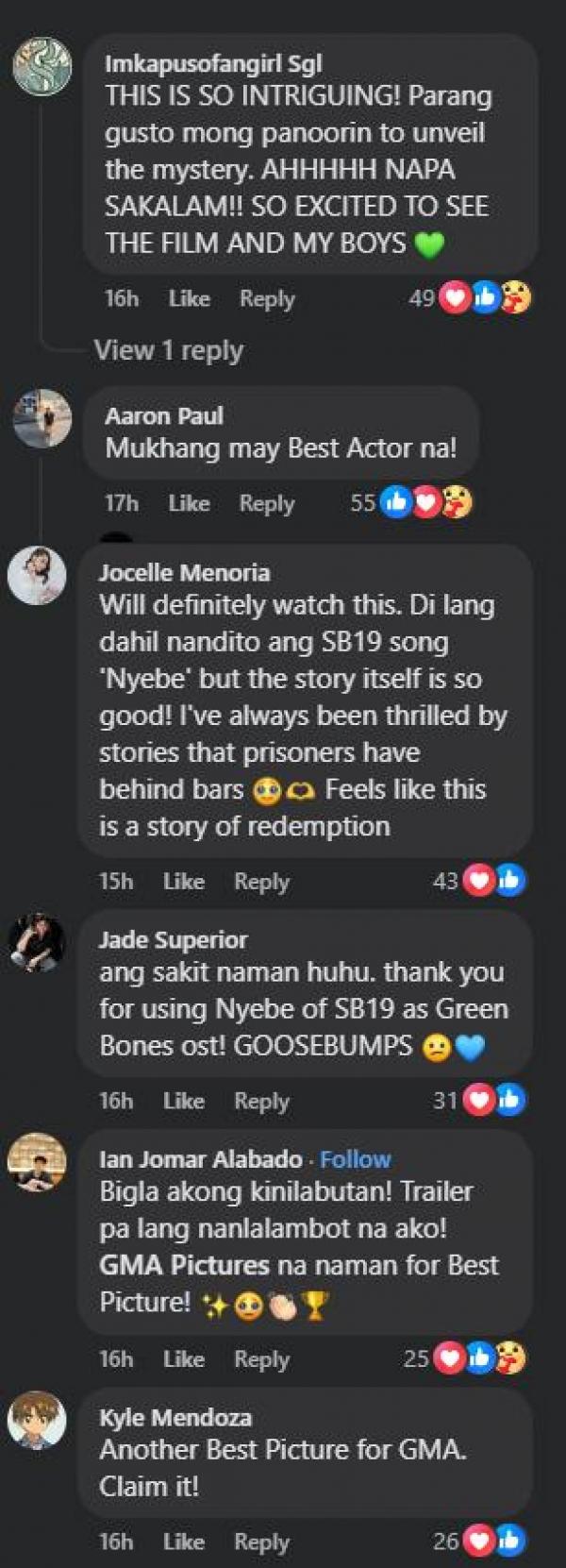Image resolution: width=566 pixels, height=1568 pixels.
Task: Reply to Imkapusofangirl Sgl's comment
Action: (267, 298)
